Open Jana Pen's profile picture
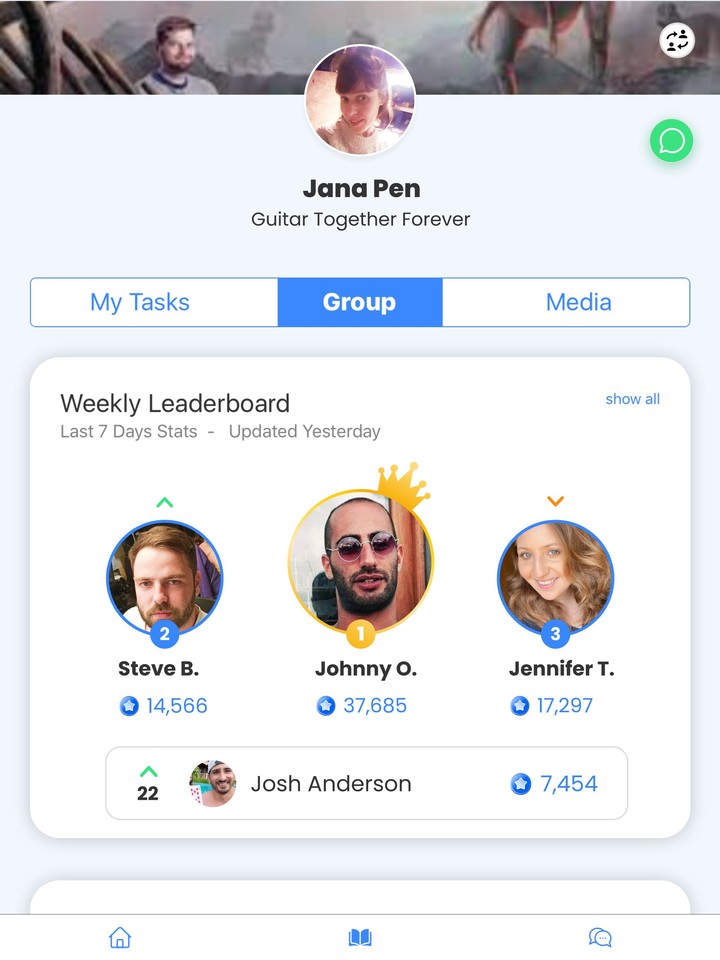Screen dimensions: 720x960 (360, 100)
